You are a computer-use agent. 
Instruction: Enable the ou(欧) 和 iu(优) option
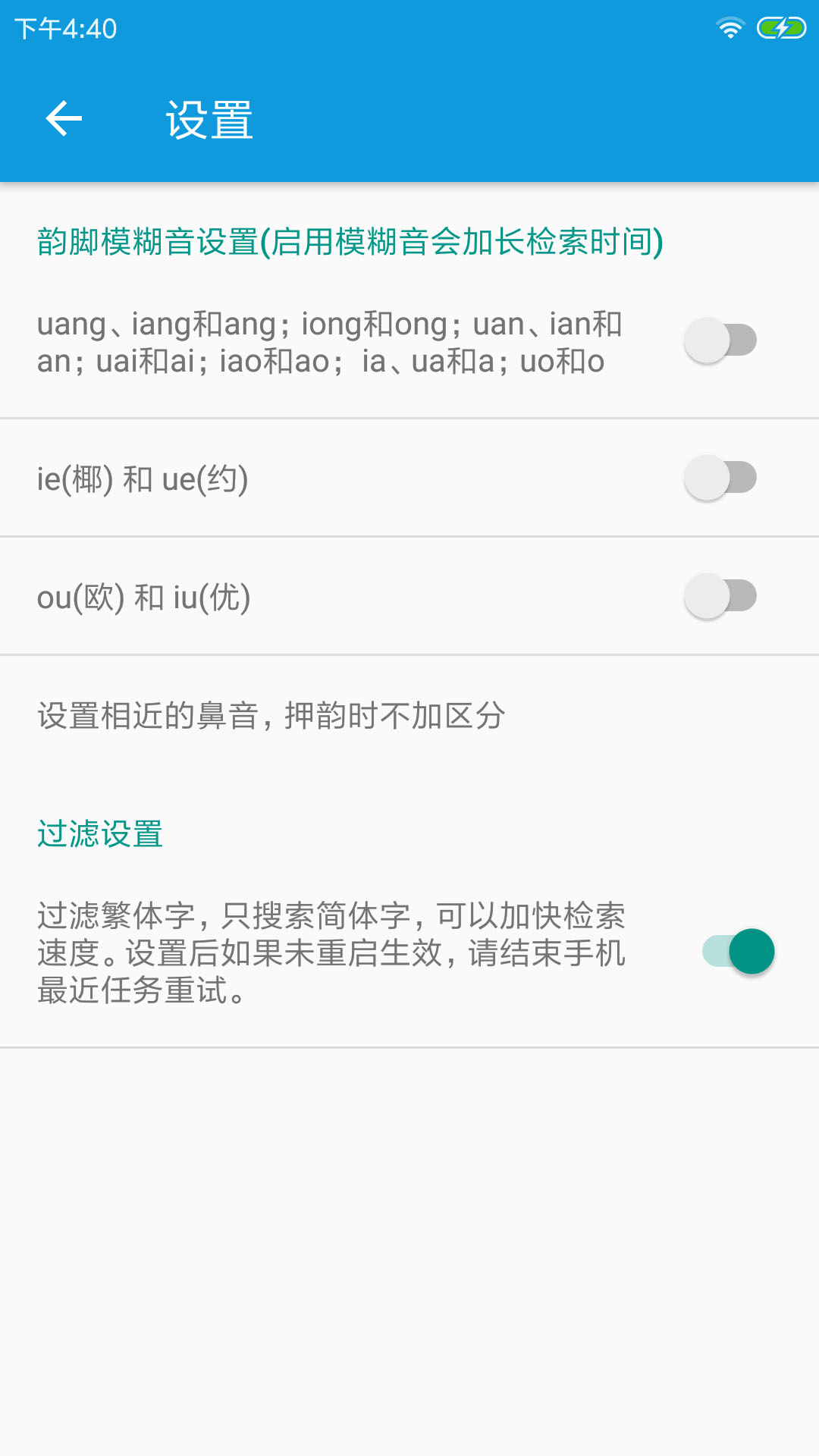tap(719, 596)
